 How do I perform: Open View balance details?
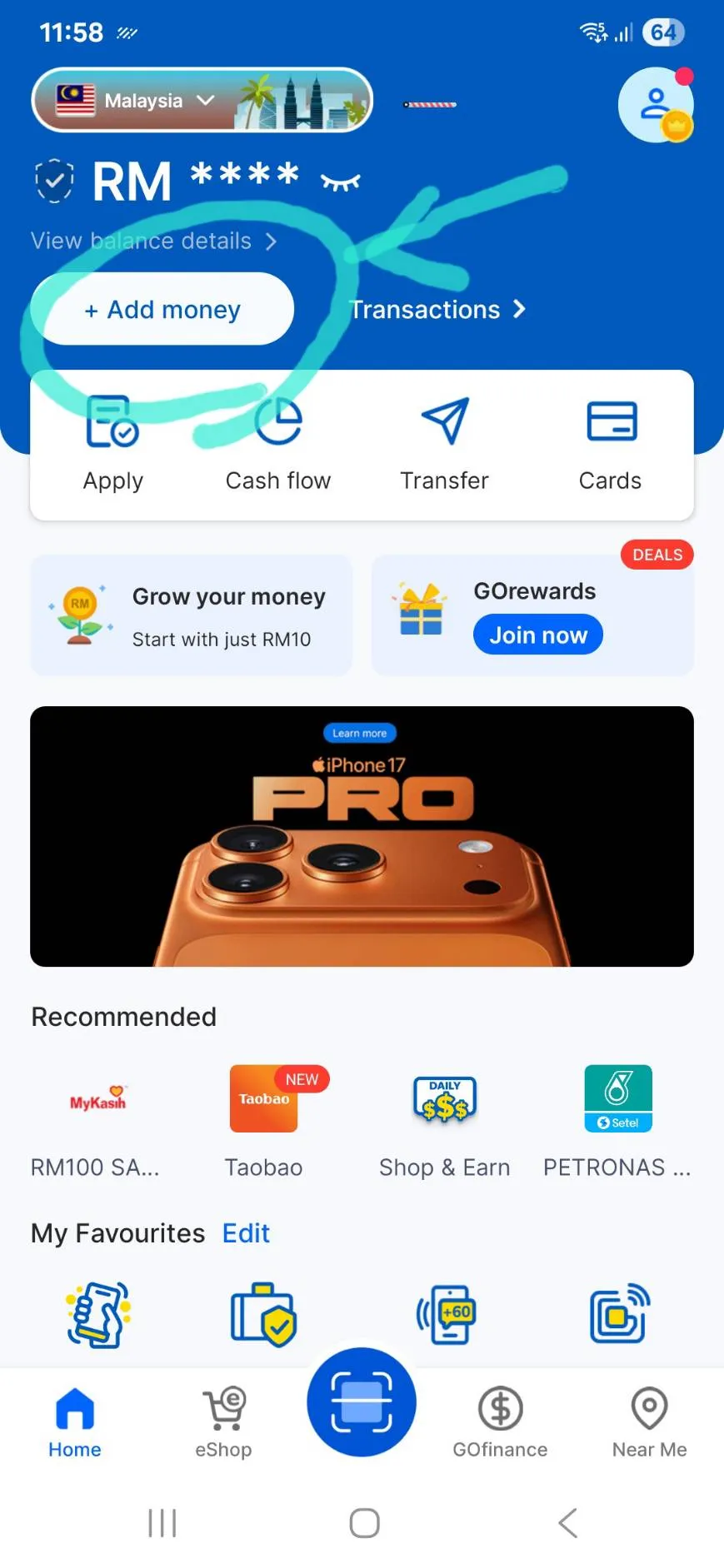point(154,241)
